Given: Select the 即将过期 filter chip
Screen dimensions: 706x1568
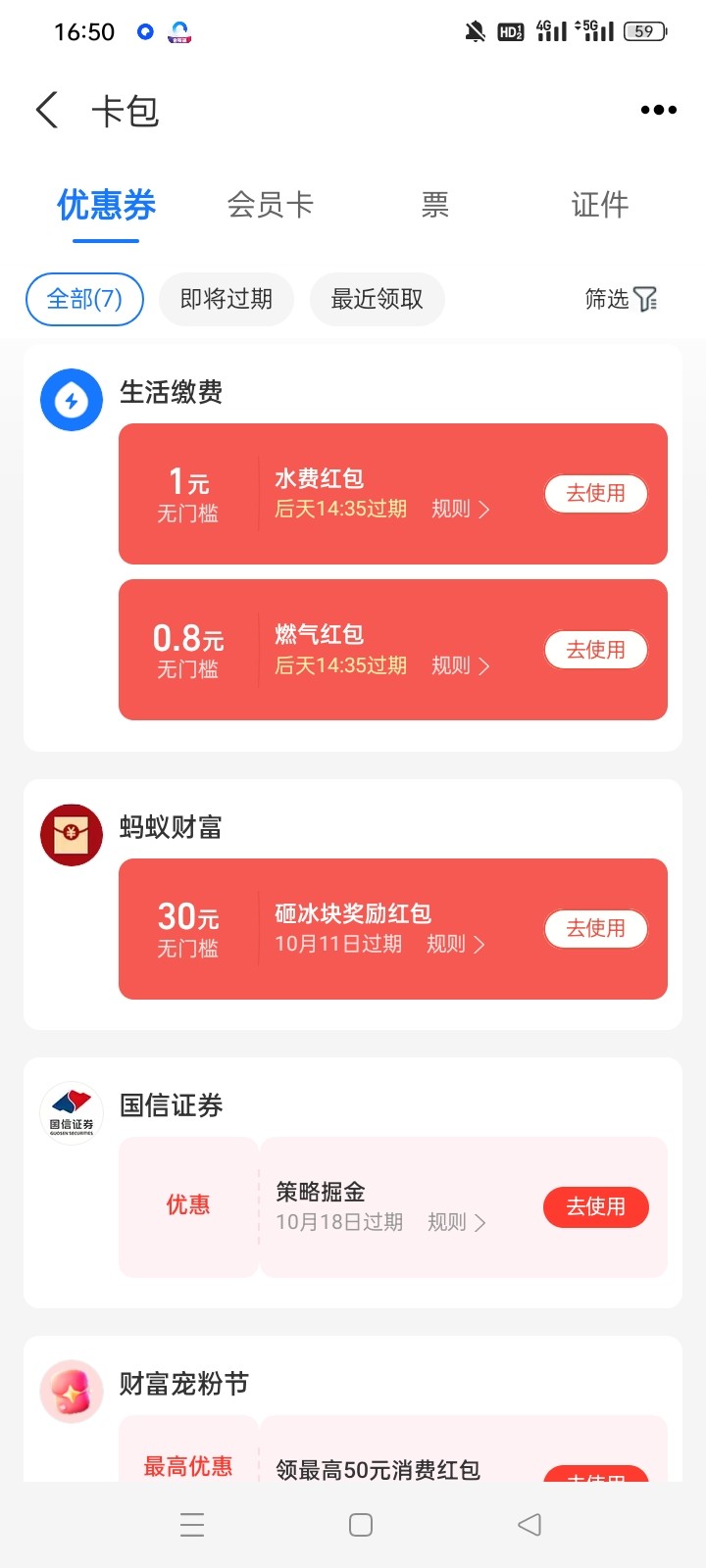Looking at the screenshot, I should (x=227, y=299).
